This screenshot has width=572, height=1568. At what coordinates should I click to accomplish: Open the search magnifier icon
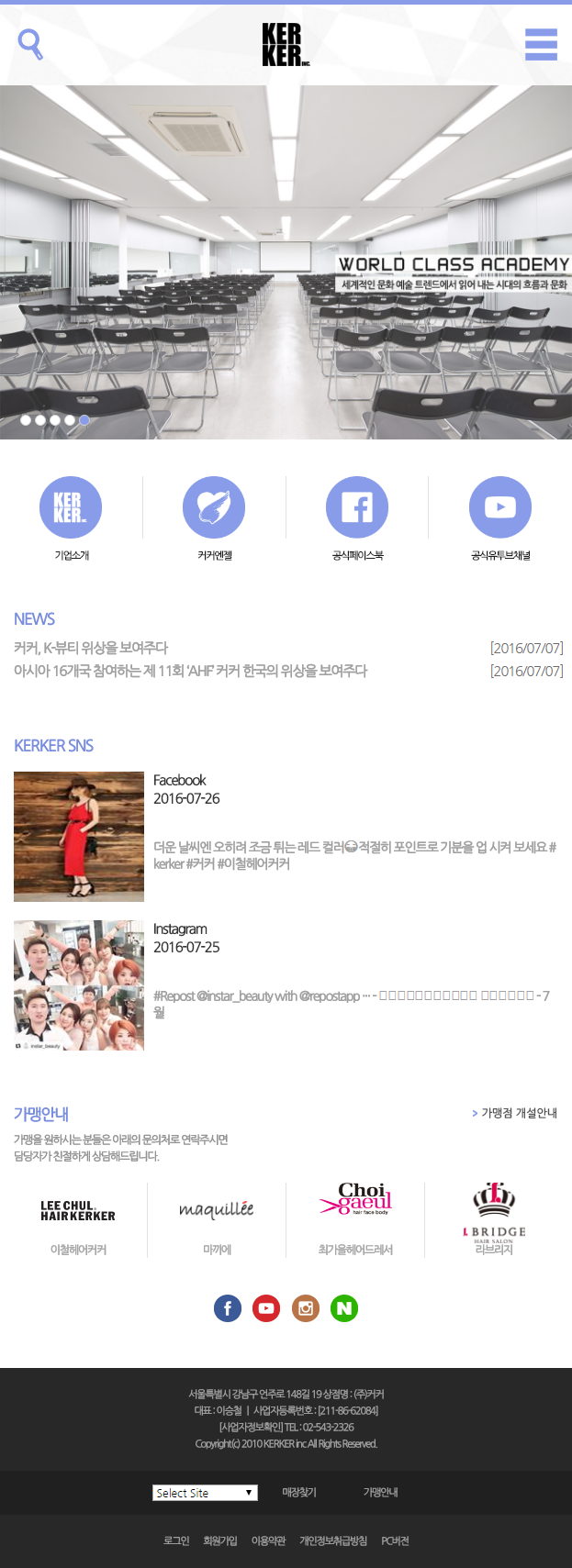(x=31, y=44)
